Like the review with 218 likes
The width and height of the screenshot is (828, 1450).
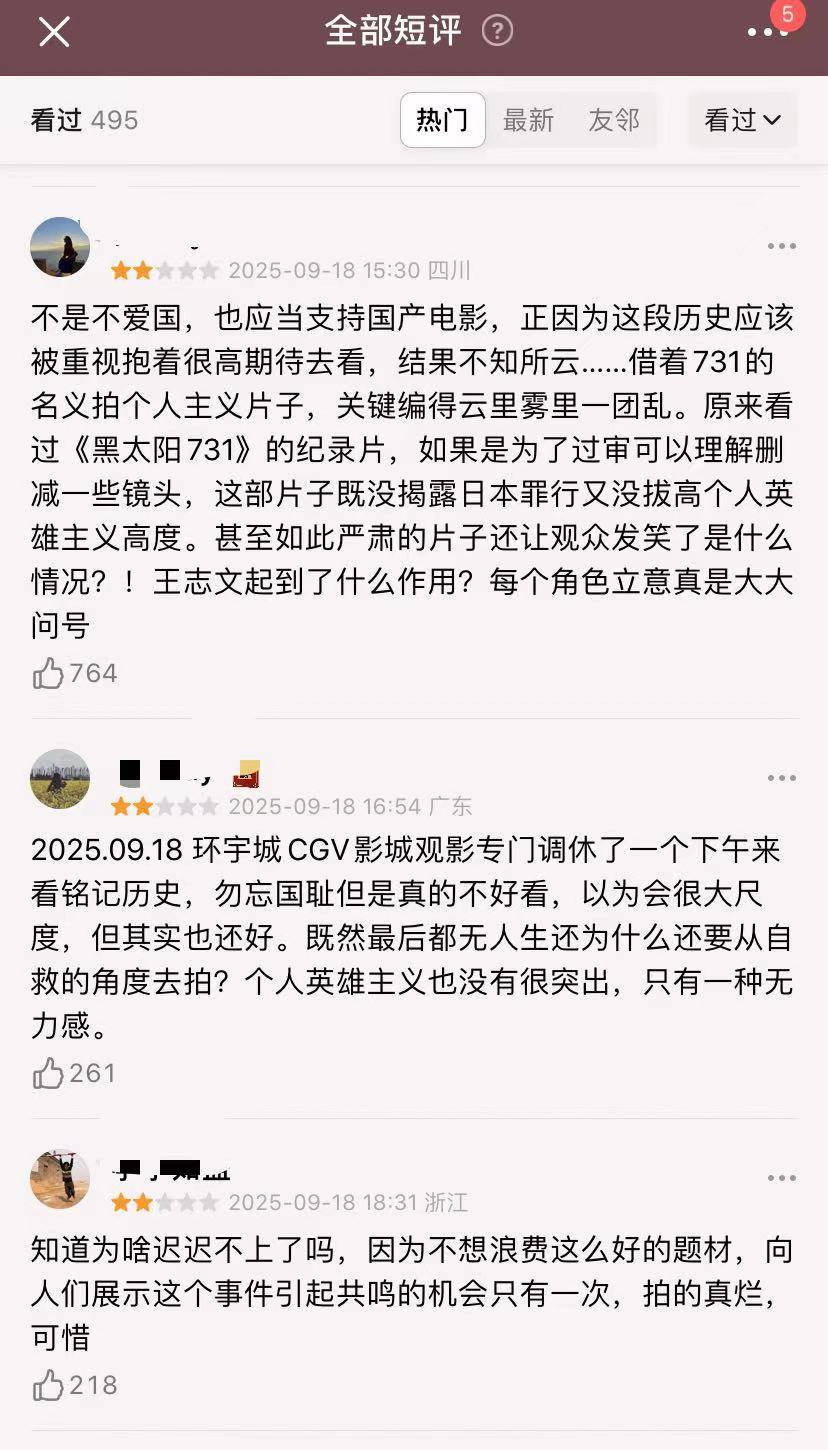48,1386
